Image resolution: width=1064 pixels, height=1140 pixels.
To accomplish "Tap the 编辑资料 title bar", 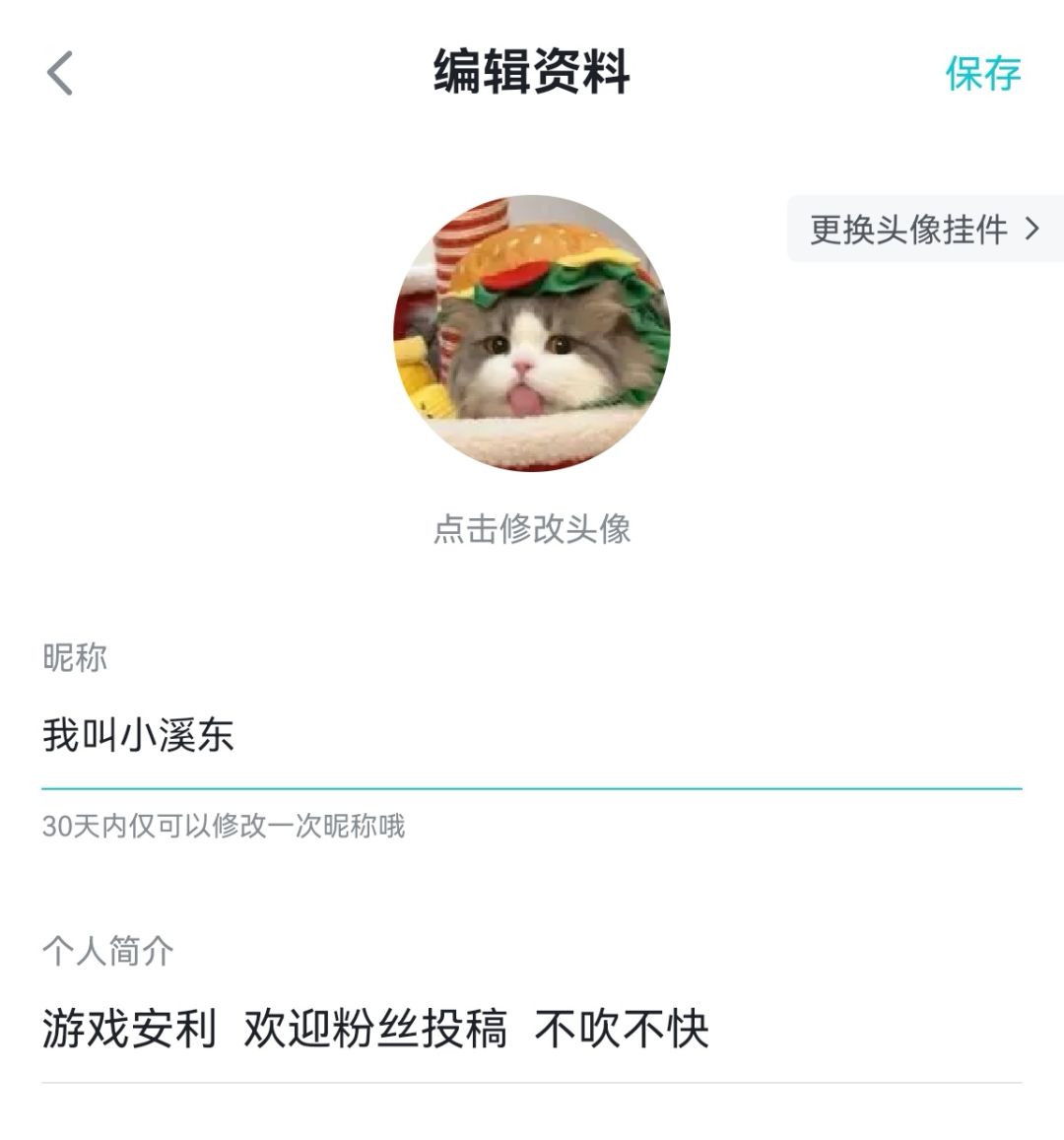I will click(532, 72).
